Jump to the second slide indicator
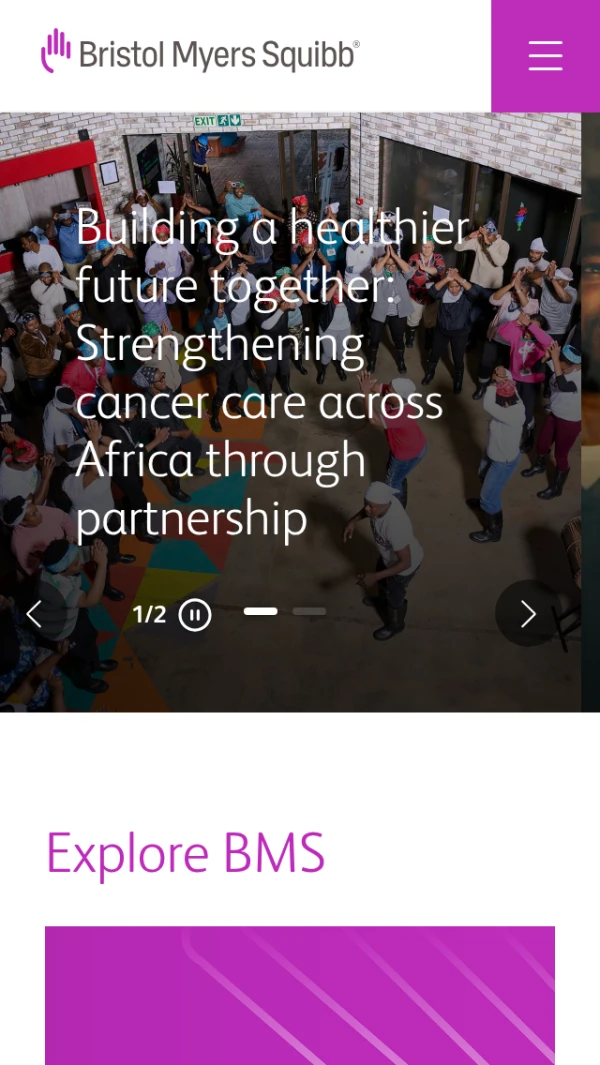 309,611
